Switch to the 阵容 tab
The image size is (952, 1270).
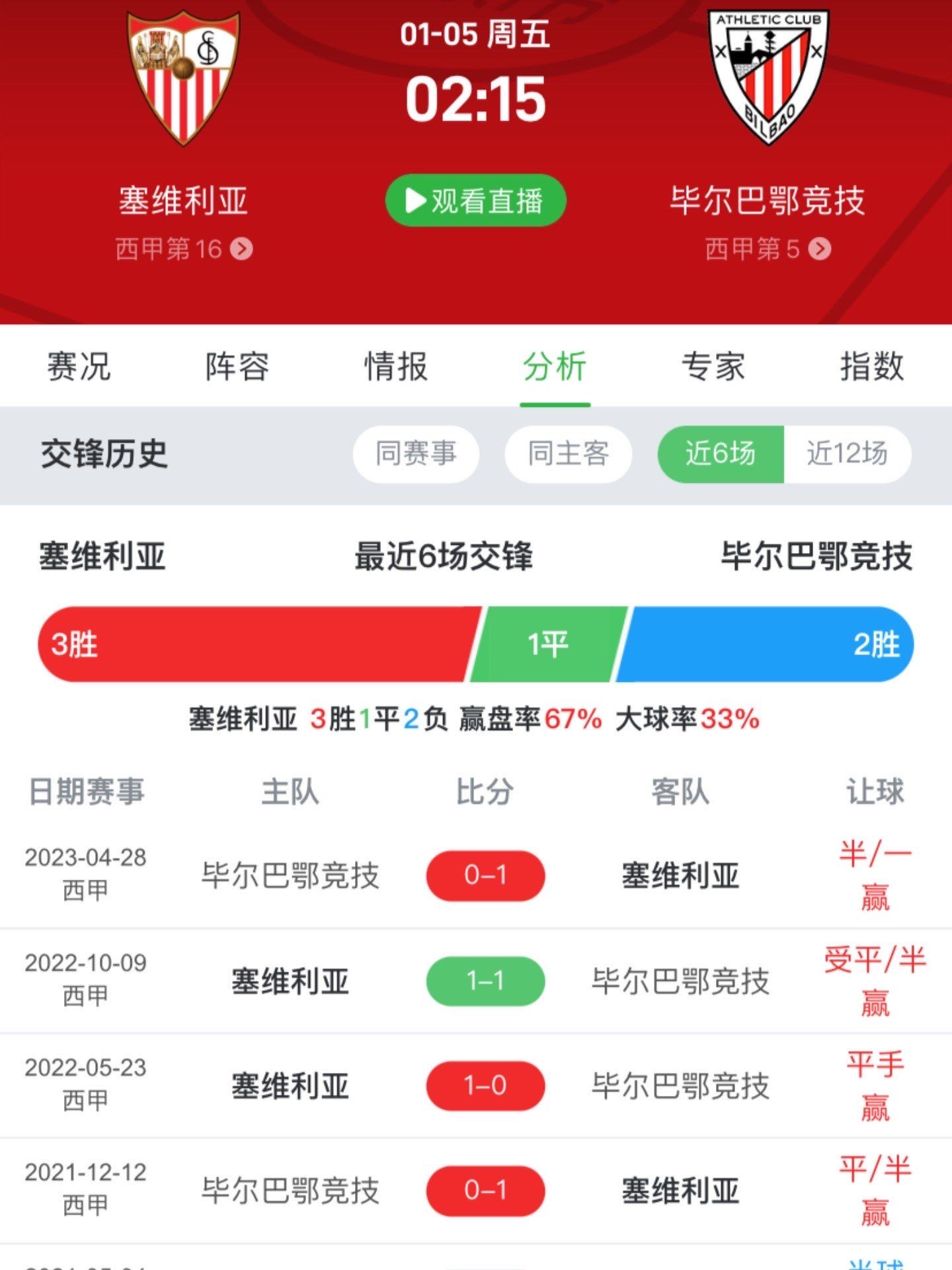pyautogui.click(x=237, y=366)
